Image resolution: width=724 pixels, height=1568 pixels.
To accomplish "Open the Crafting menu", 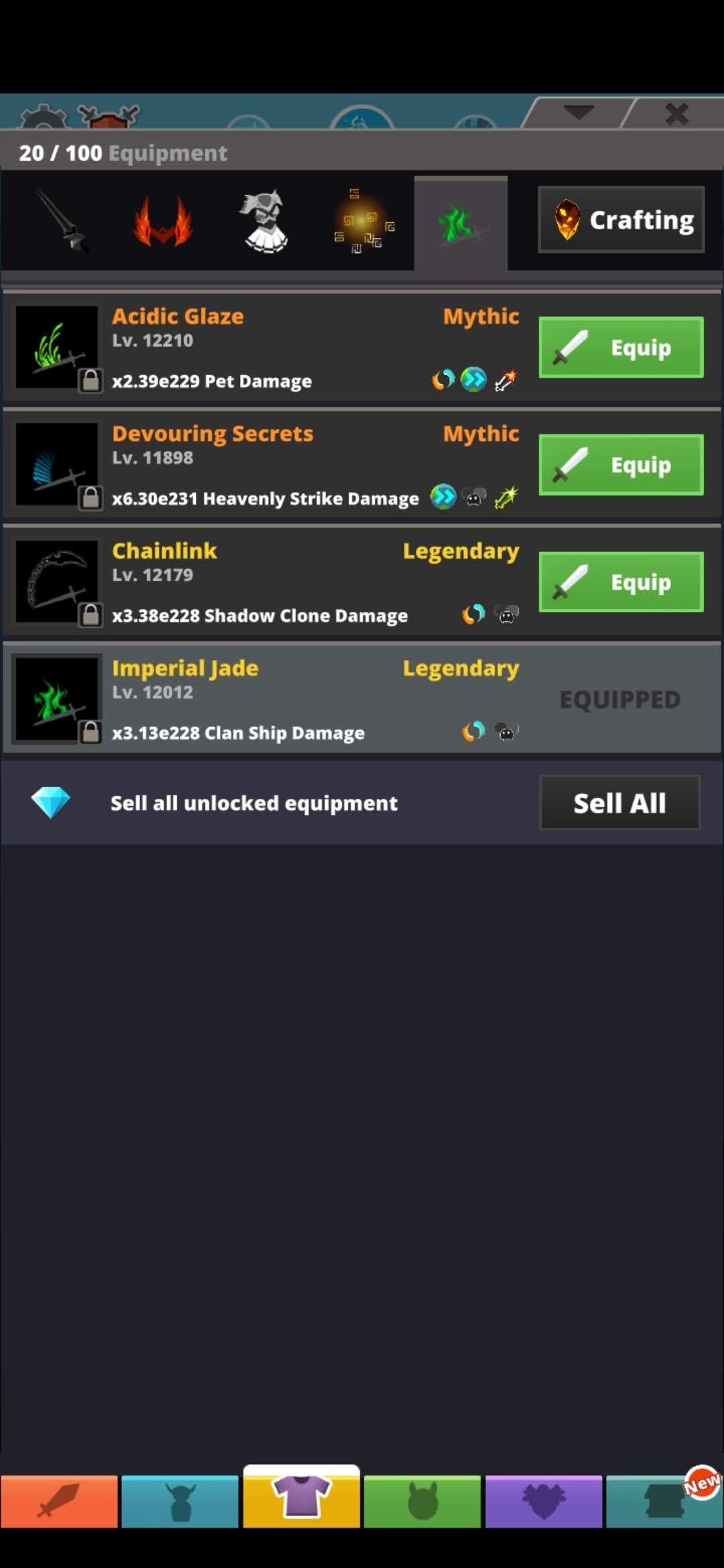I will (x=621, y=219).
